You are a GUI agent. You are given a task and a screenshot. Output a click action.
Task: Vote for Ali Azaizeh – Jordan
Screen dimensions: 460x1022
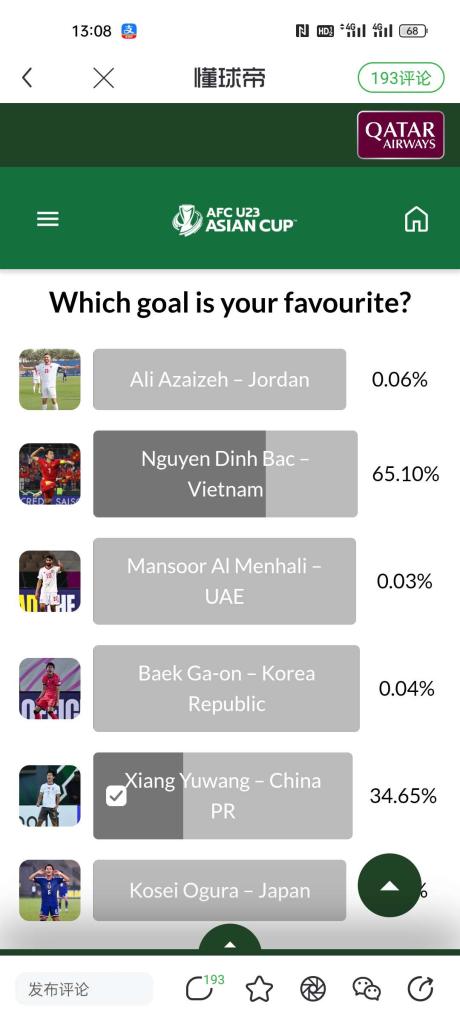coord(219,379)
